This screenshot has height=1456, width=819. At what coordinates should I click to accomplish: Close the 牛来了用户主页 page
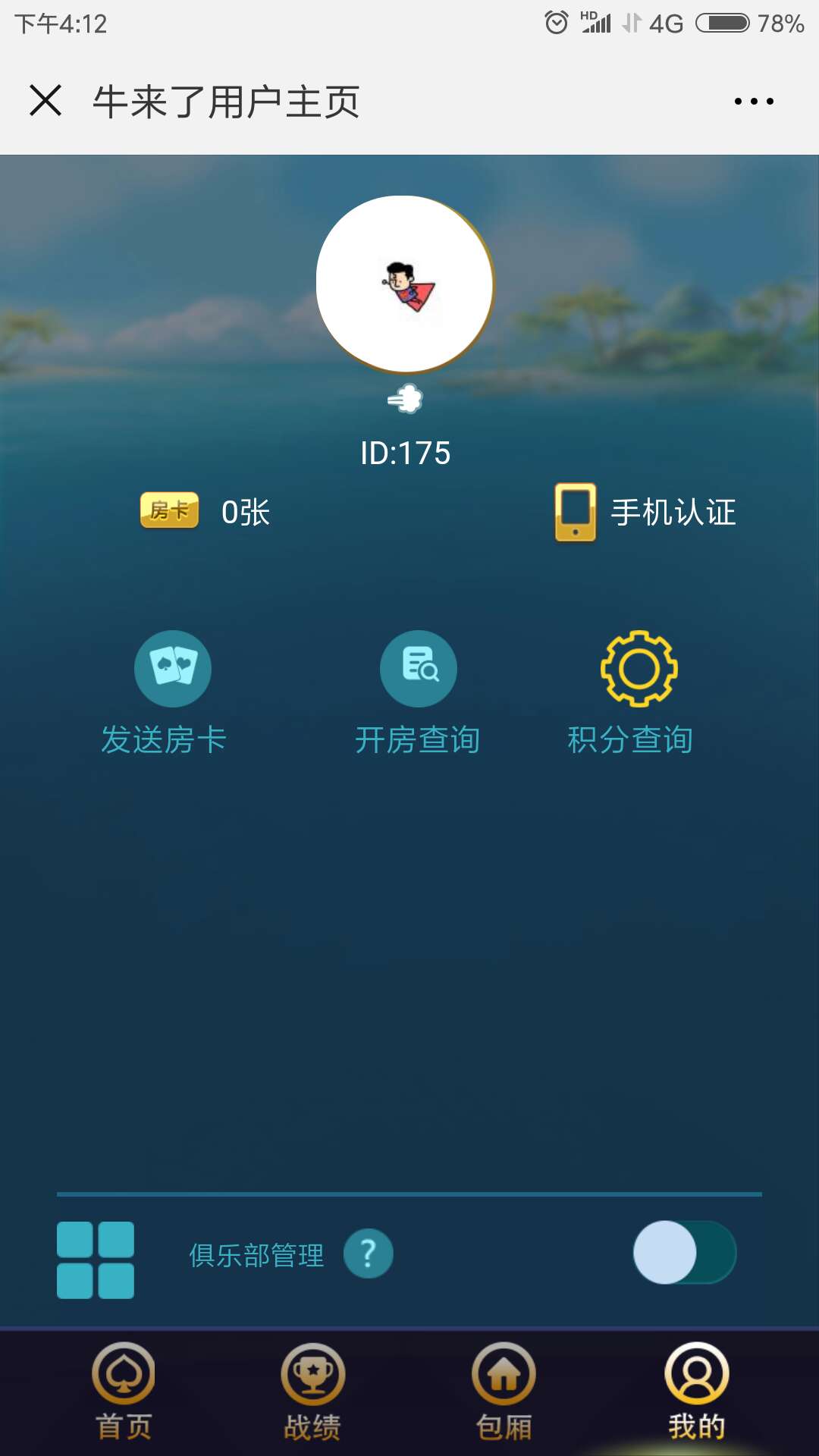pyautogui.click(x=45, y=101)
